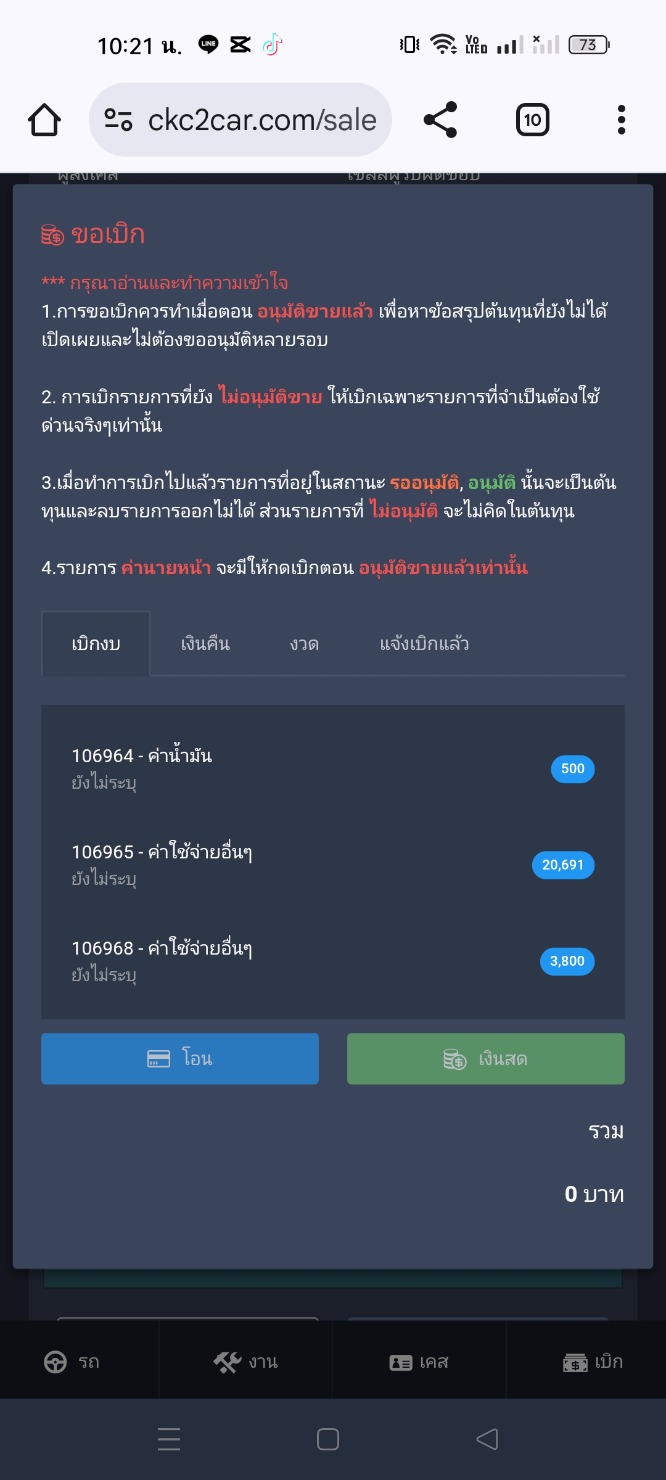Tap the green เงินสด cash button
Image resolution: width=666 pixels, height=1480 pixels.
click(485, 1059)
